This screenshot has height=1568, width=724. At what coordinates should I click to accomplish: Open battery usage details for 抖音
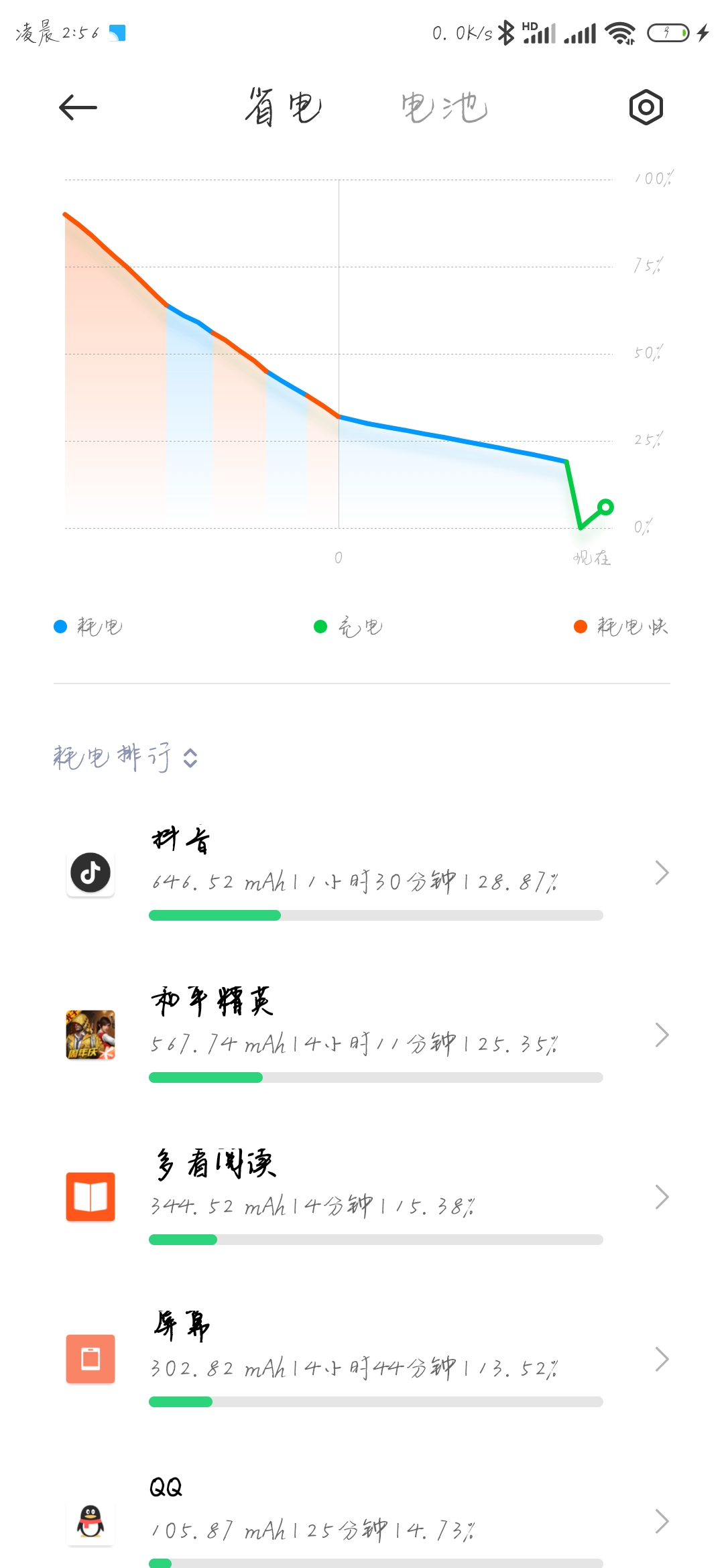[x=362, y=873]
